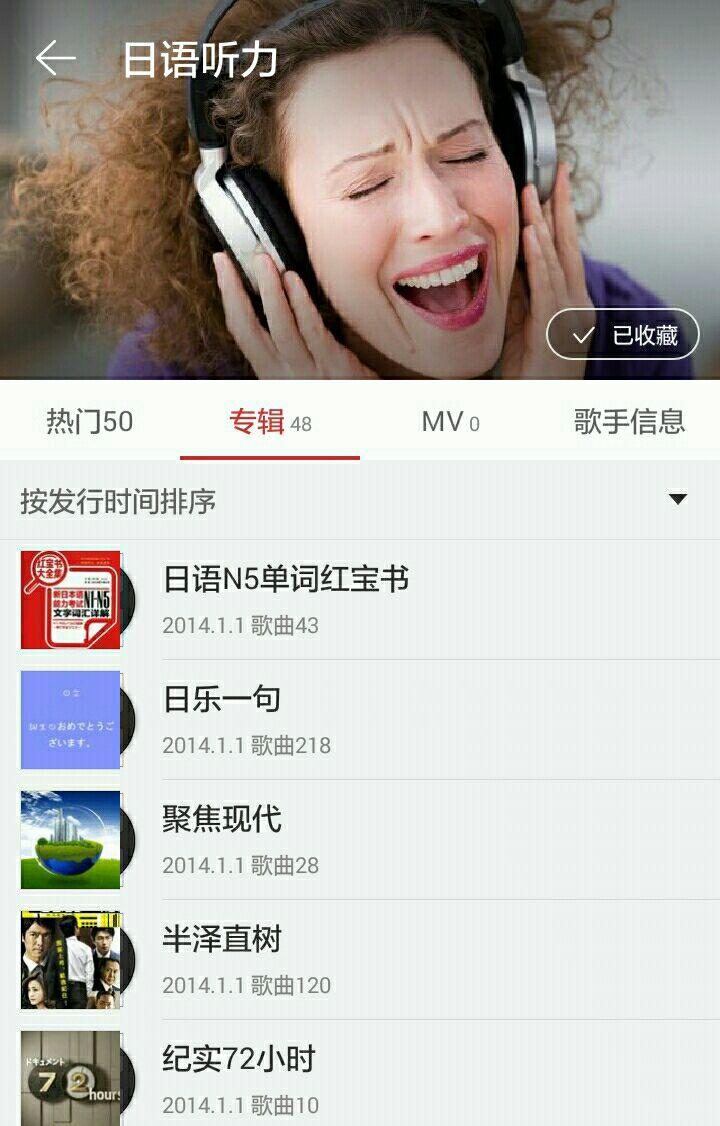720x1126 pixels.
Task: Select the 专辑 tab
Action: coord(270,421)
